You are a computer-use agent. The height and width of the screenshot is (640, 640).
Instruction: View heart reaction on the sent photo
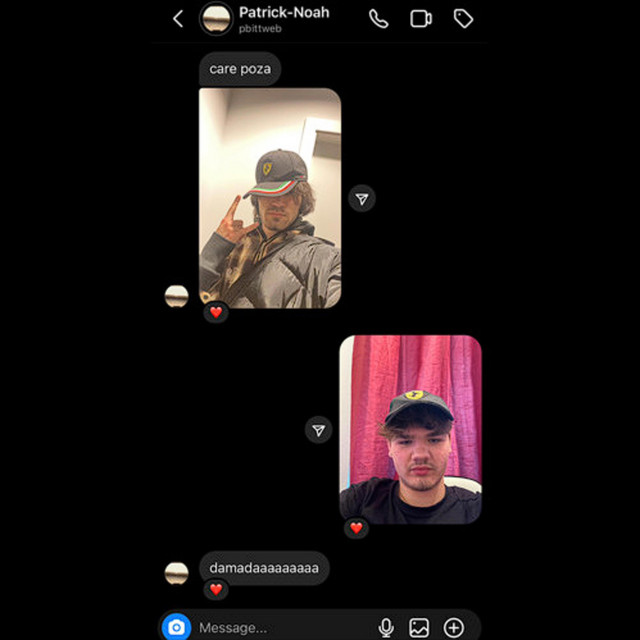tap(356, 528)
